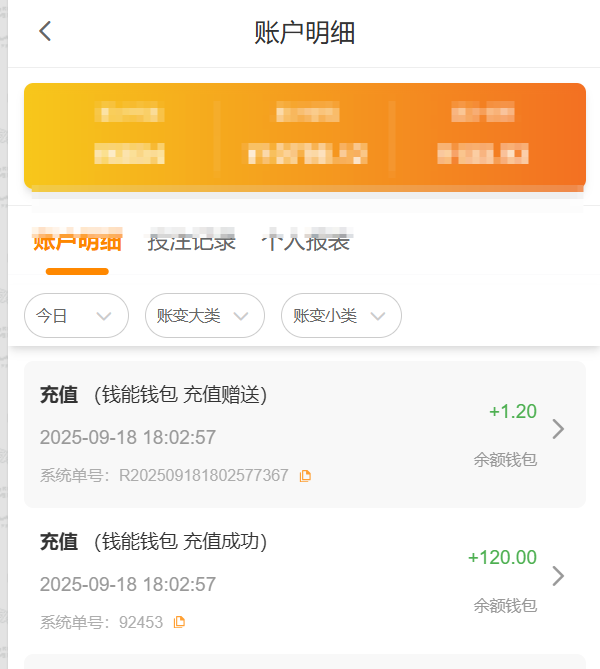The image size is (600, 669).
Task: Go back from 账户明细 page
Action: point(45,32)
